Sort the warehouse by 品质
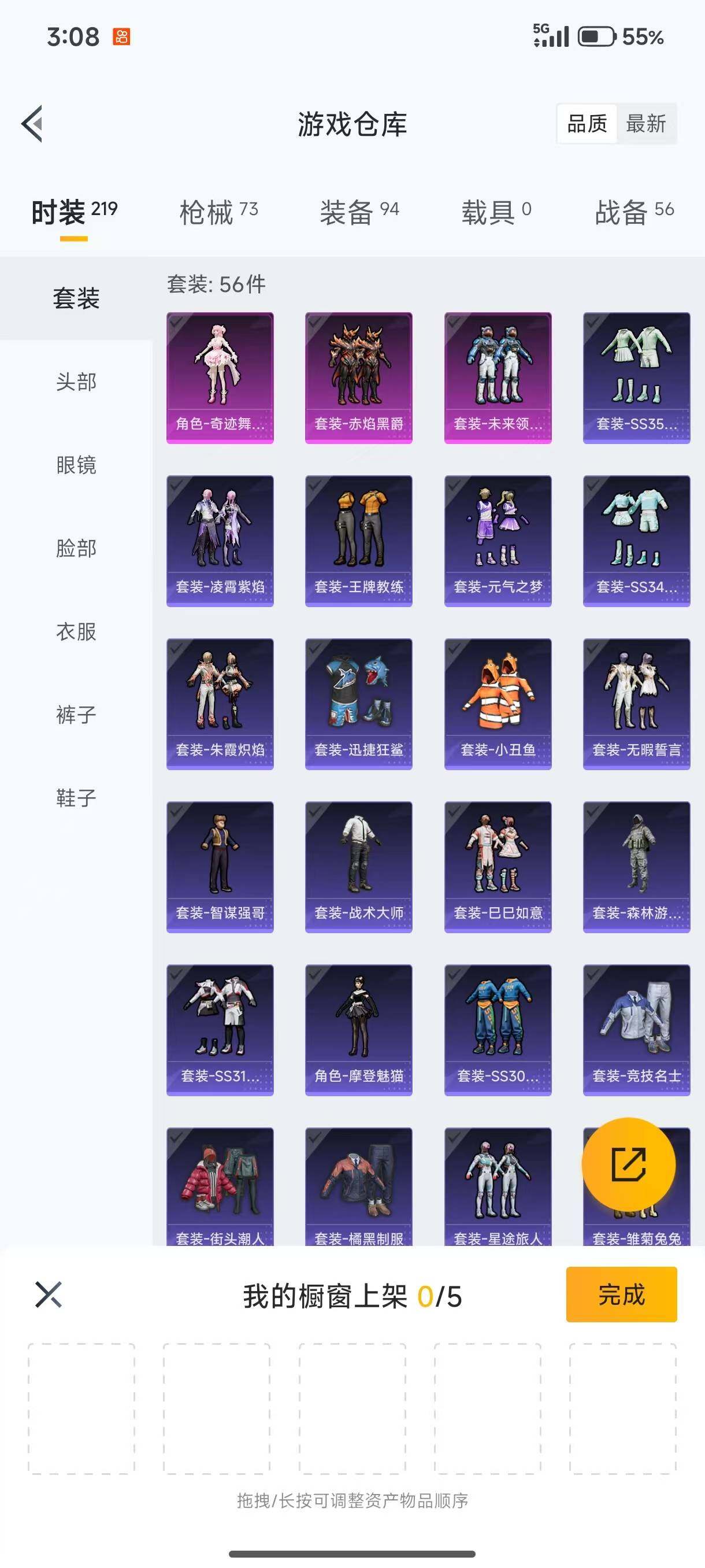 tap(587, 124)
